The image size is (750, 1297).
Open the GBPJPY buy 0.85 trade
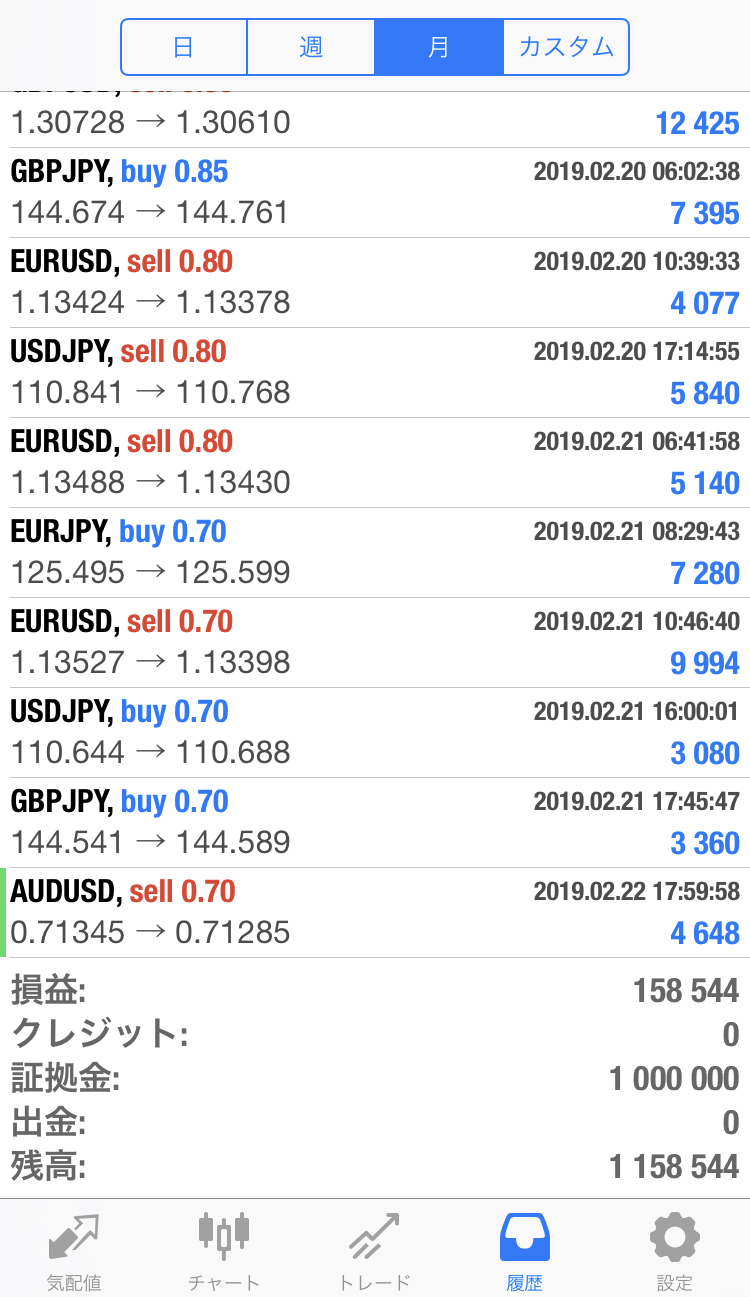coord(375,193)
